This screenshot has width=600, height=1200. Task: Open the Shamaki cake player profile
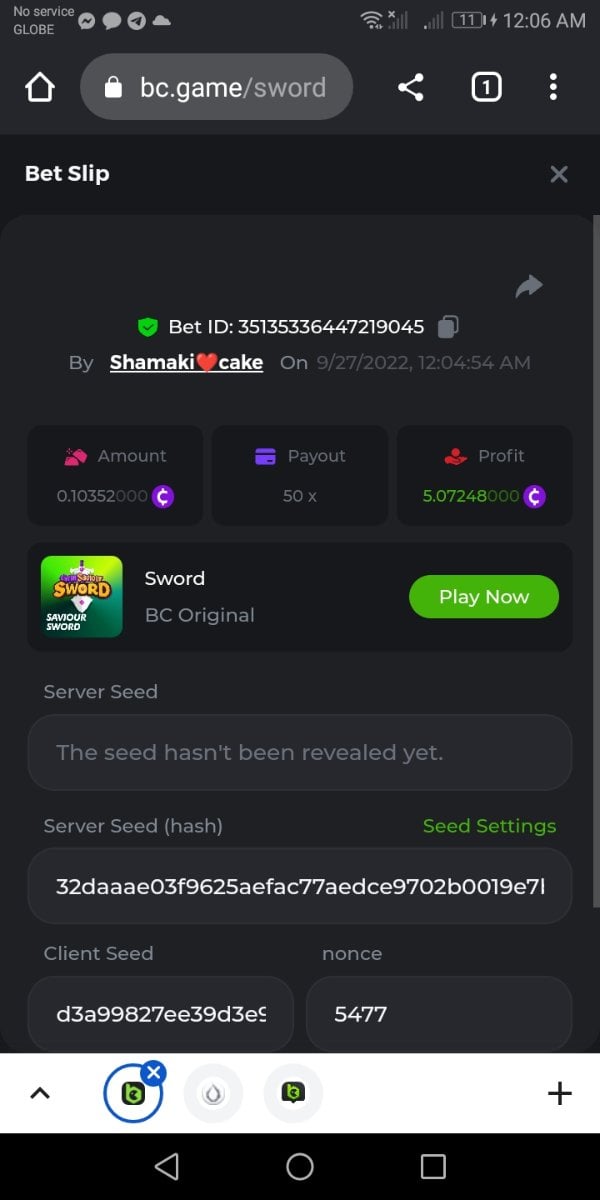point(186,363)
